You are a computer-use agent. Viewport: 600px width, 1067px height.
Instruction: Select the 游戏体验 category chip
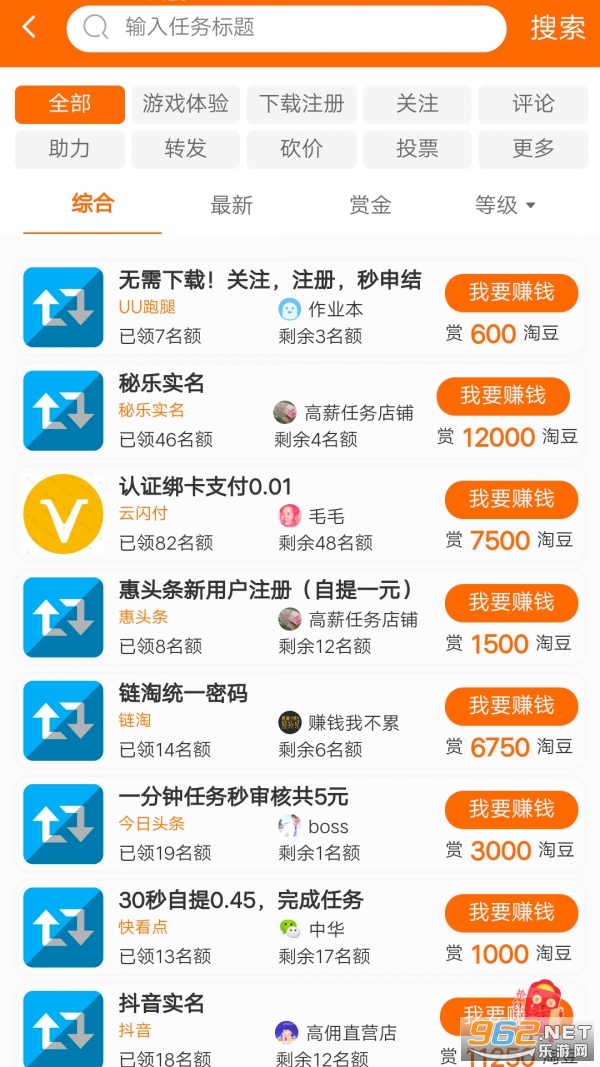[185, 104]
